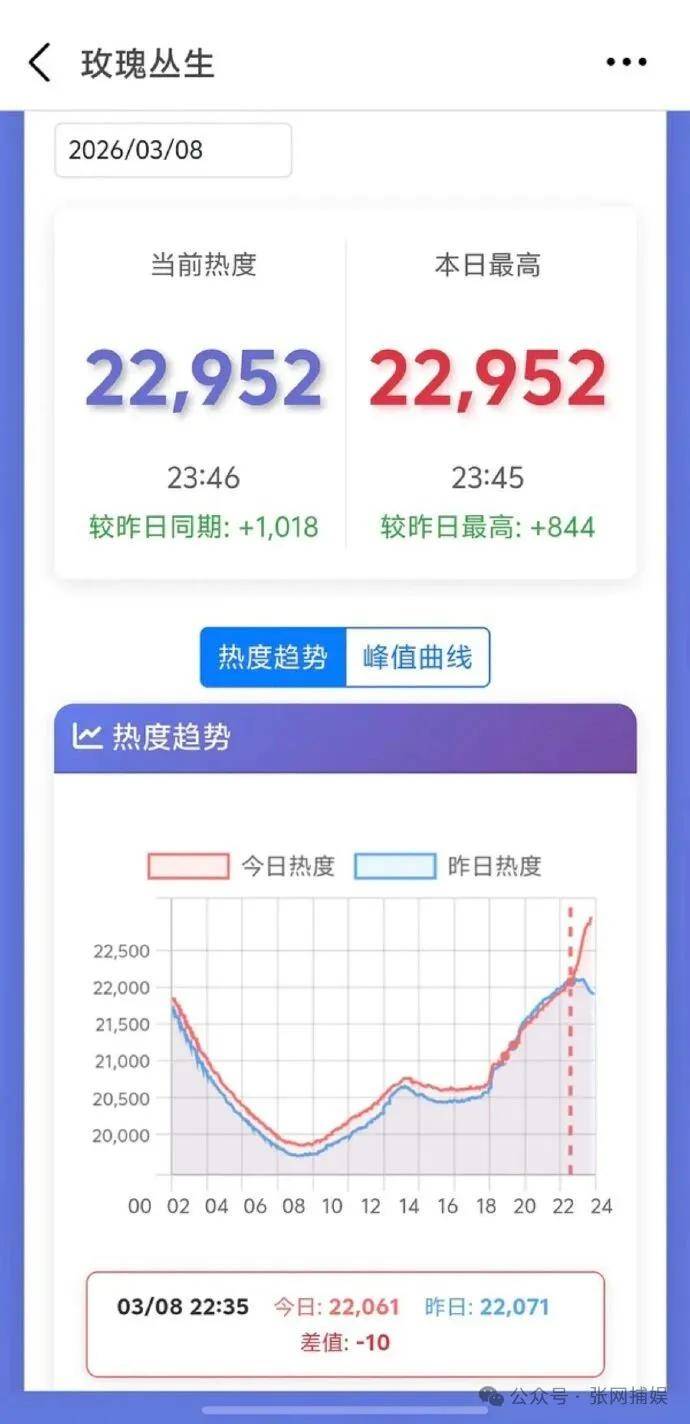Go back using the back arrow

[x=38, y=63]
